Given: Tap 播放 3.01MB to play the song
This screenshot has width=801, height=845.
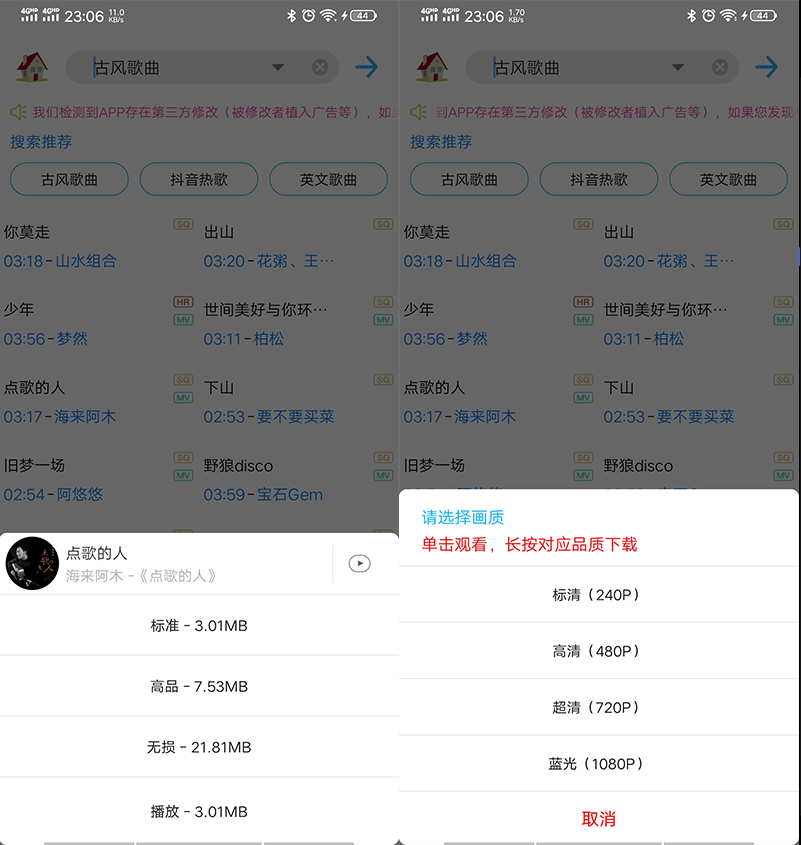Looking at the screenshot, I should point(199,811).
